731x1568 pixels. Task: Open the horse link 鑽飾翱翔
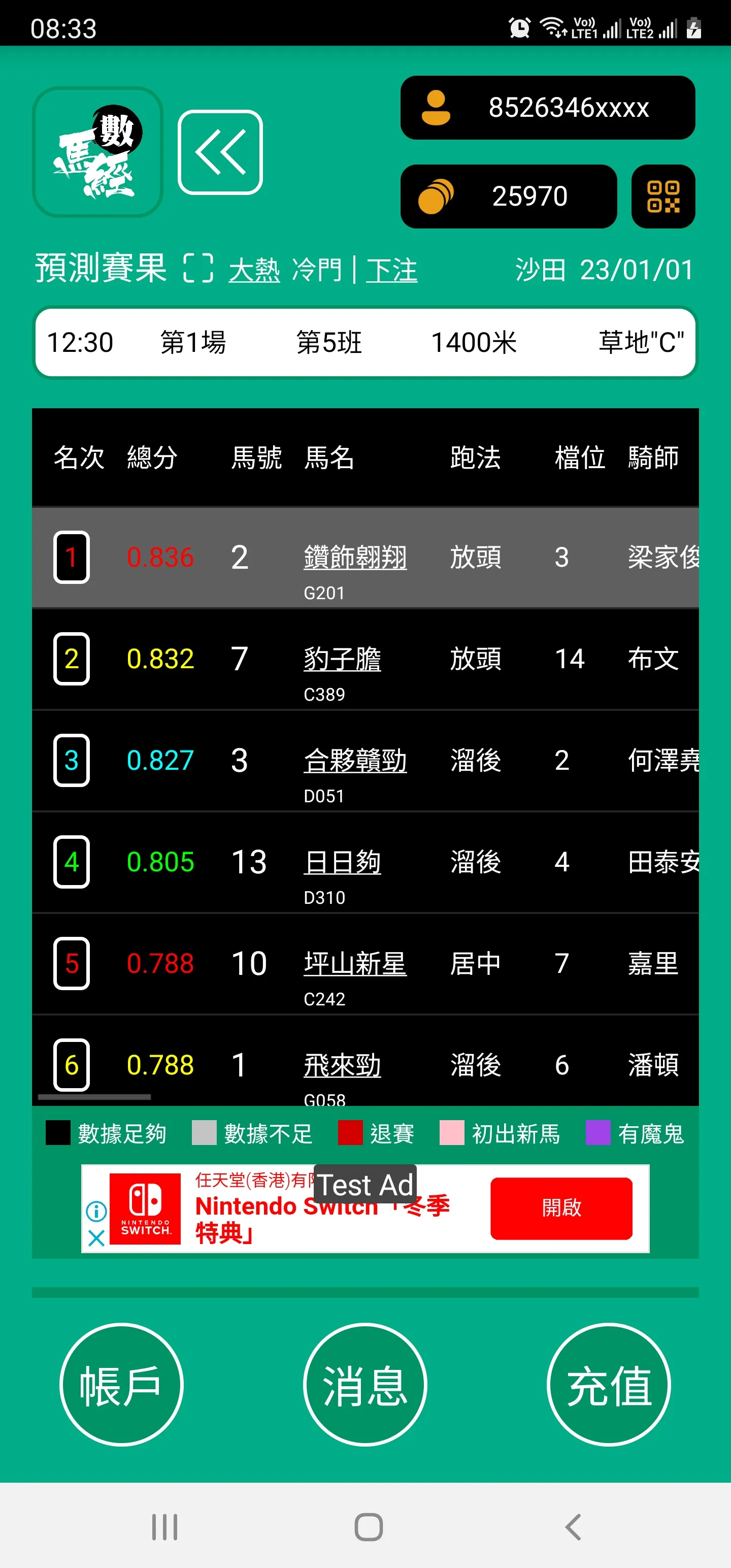pos(355,558)
